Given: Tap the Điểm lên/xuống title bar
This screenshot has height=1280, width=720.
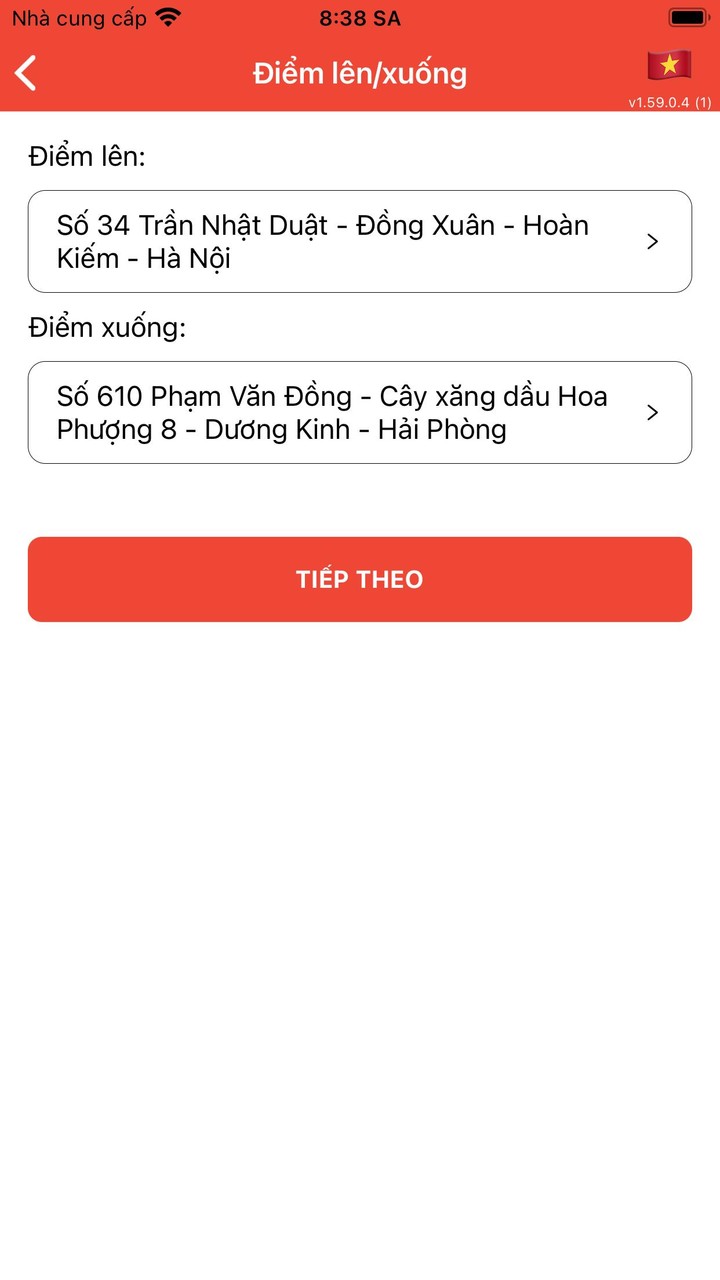Looking at the screenshot, I should pyautogui.click(x=360, y=72).
